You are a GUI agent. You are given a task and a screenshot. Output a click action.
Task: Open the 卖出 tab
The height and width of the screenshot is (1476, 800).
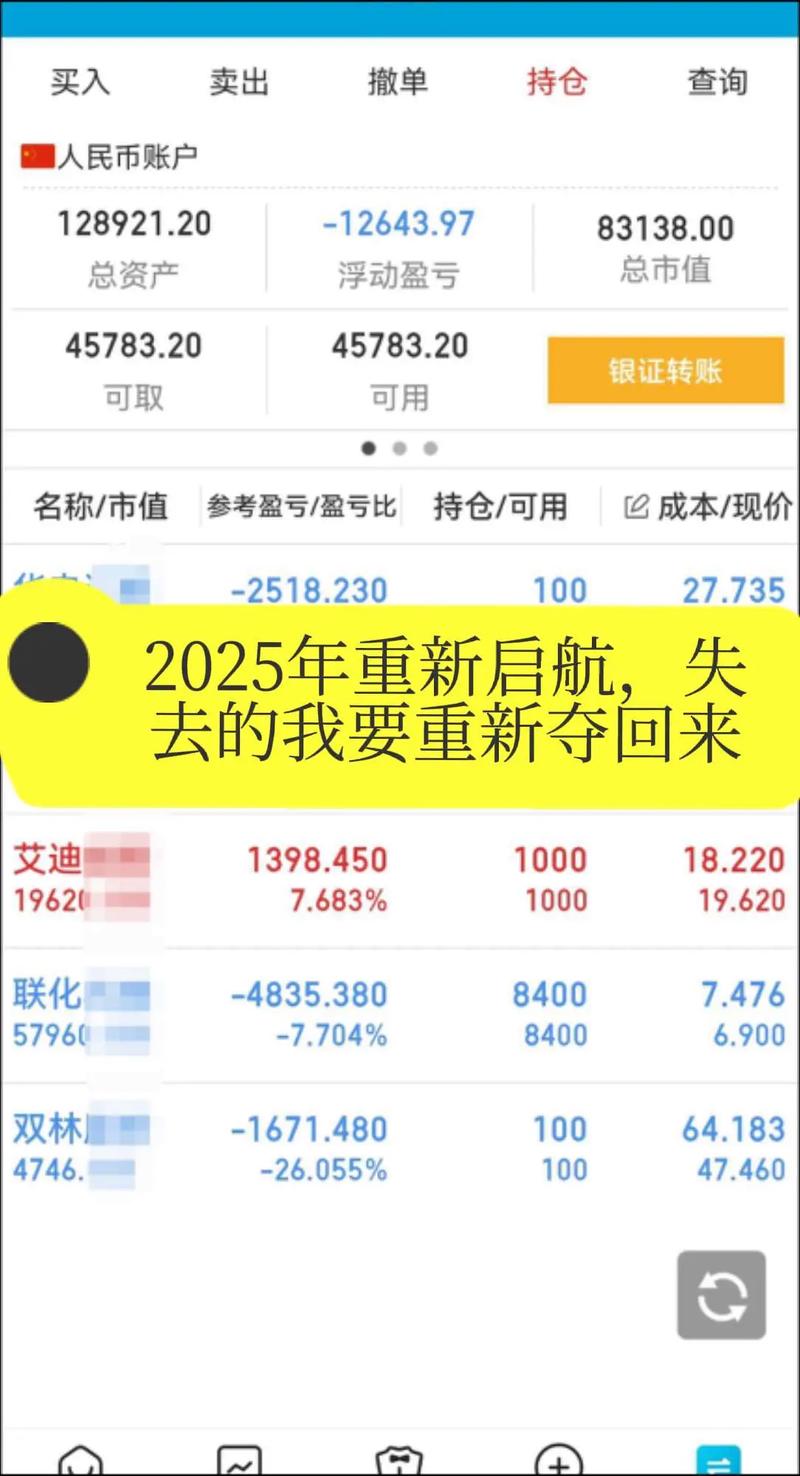[x=240, y=83]
